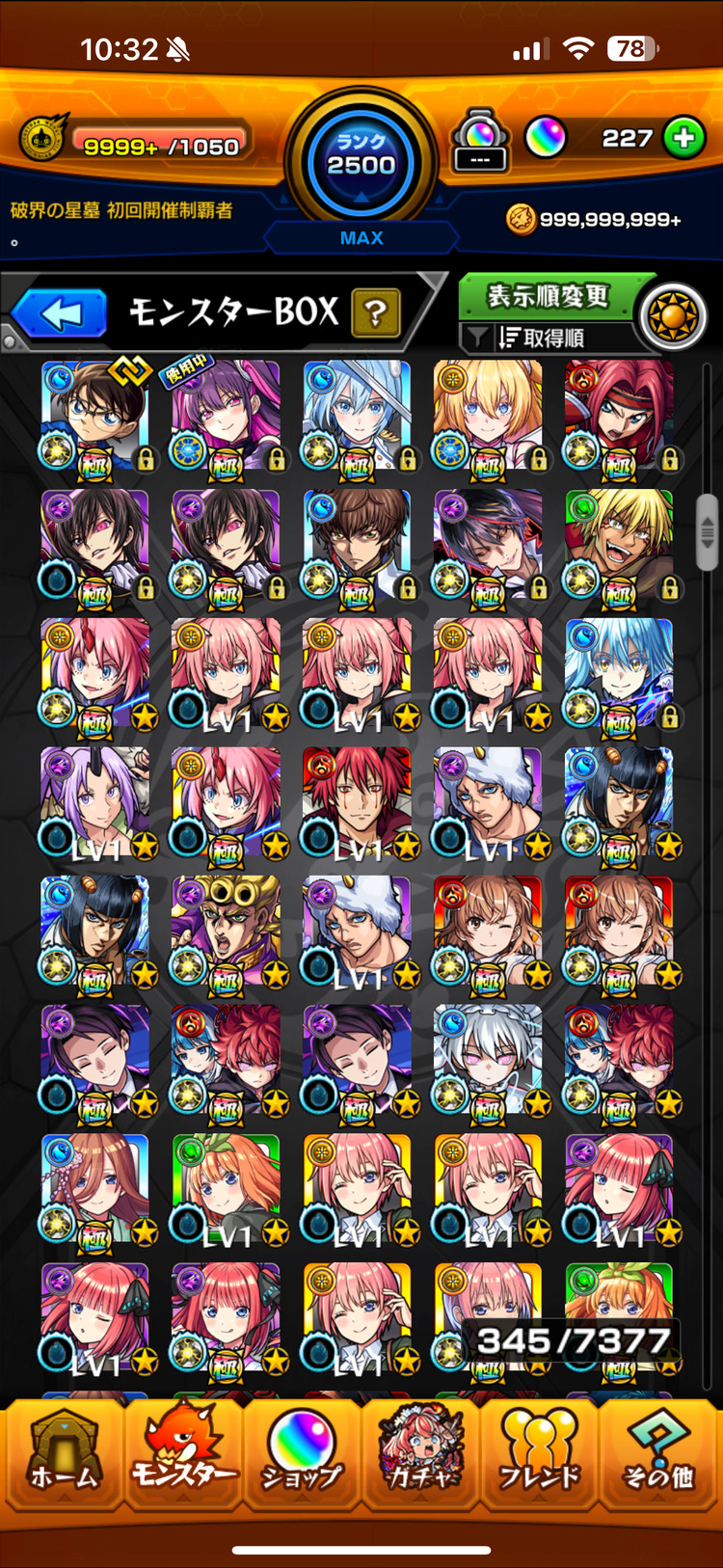Go back with the blue arrow button

pyautogui.click(x=60, y=314)
